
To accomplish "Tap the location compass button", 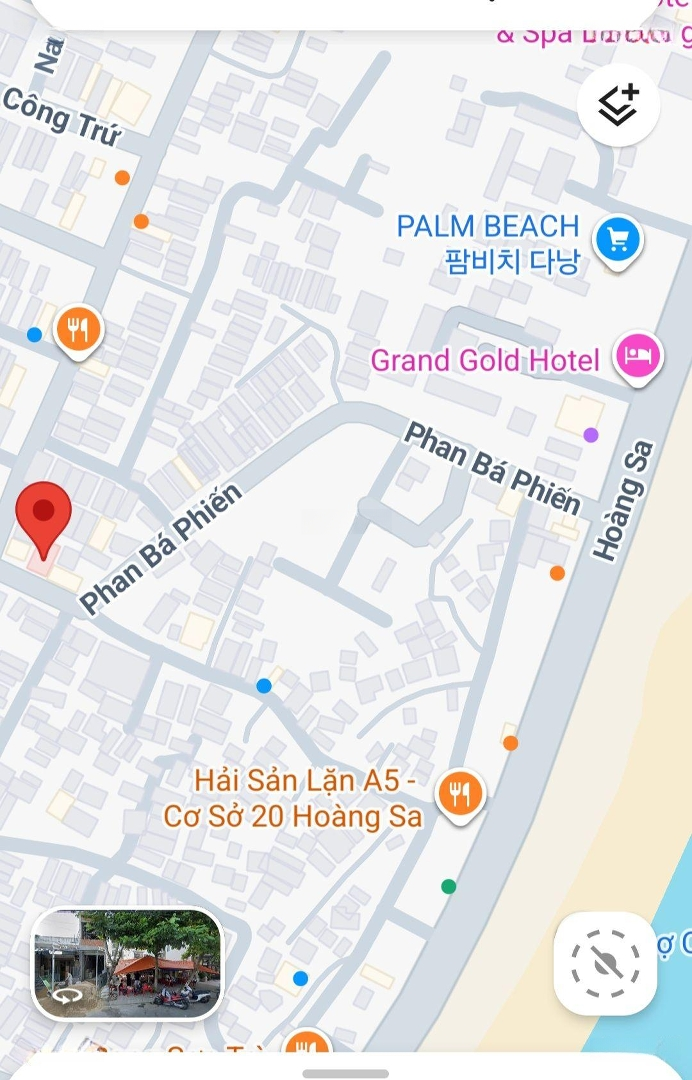I will click(605, 963).
